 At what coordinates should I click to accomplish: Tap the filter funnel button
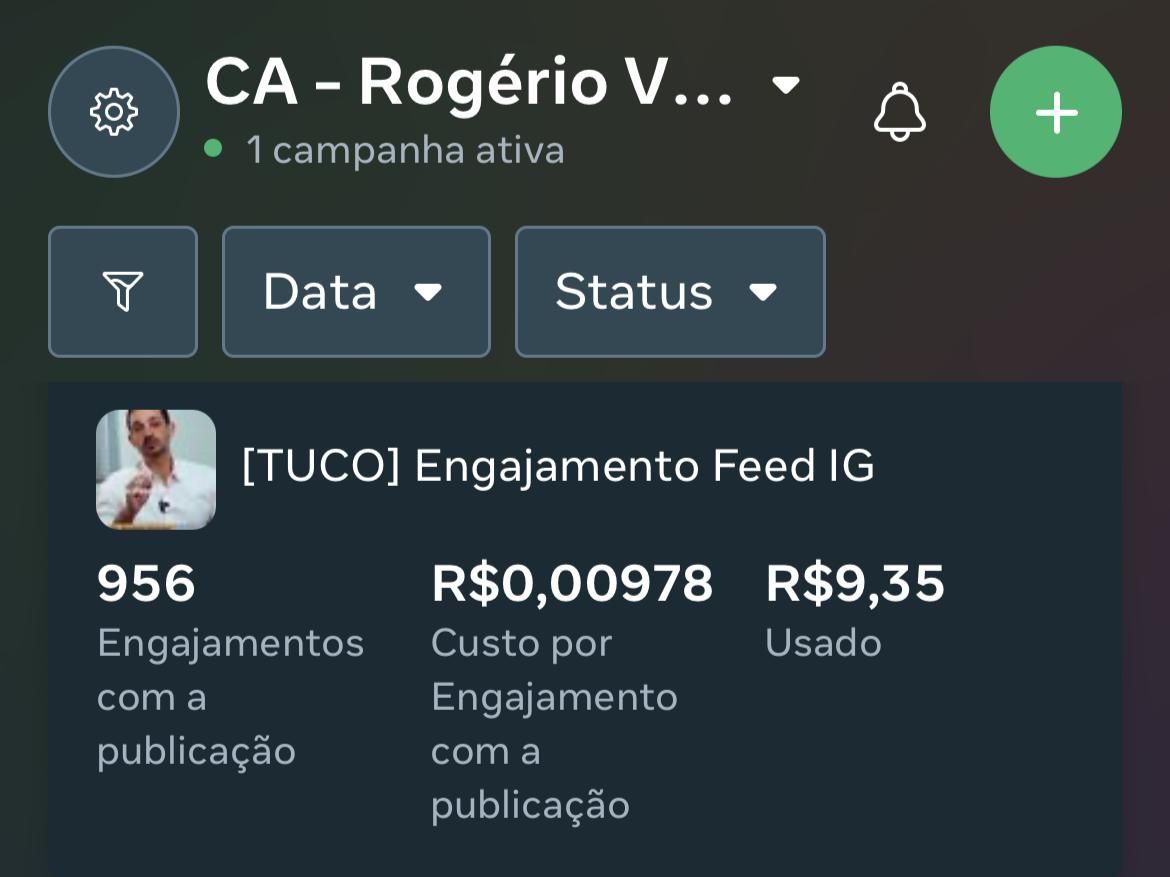pyautogui.click(x=123, y=292)
